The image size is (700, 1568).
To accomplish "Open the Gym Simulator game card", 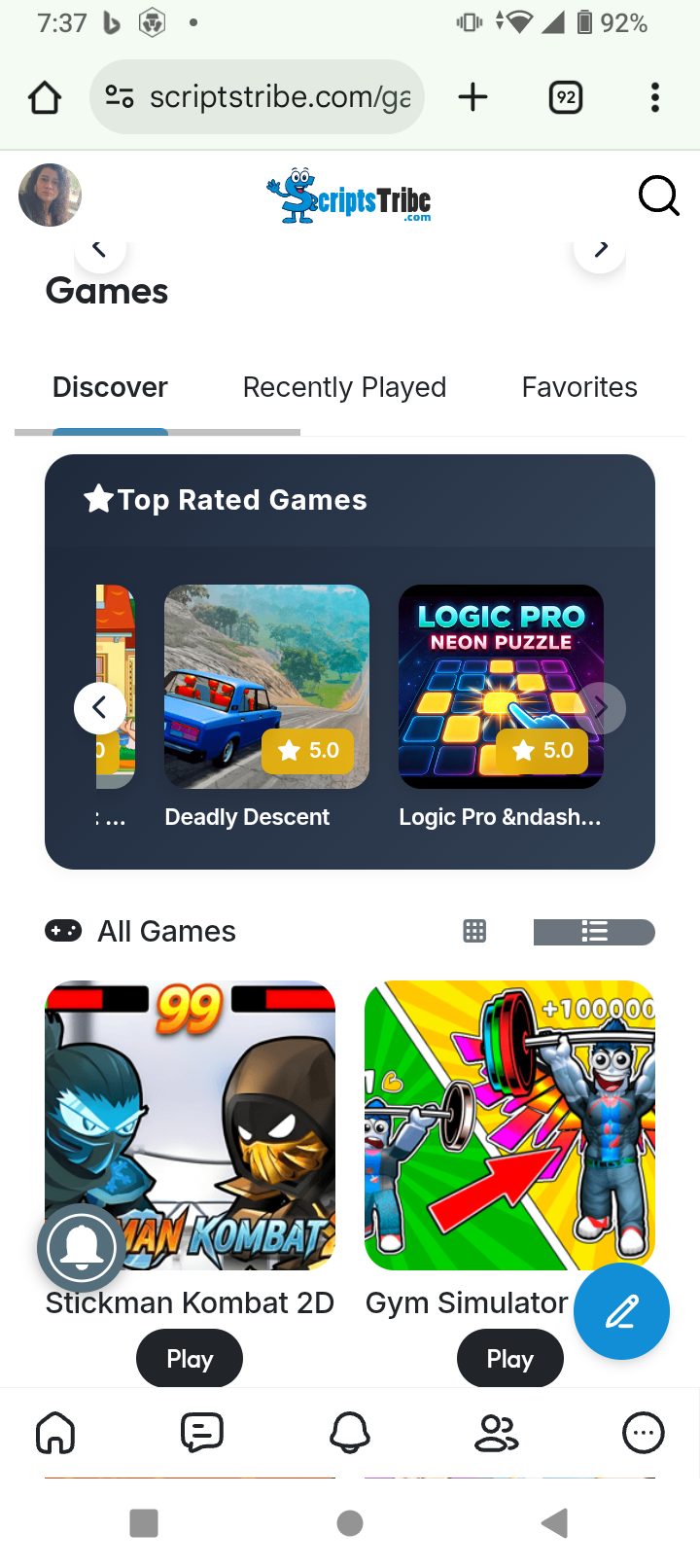I will click(509, 1124).
